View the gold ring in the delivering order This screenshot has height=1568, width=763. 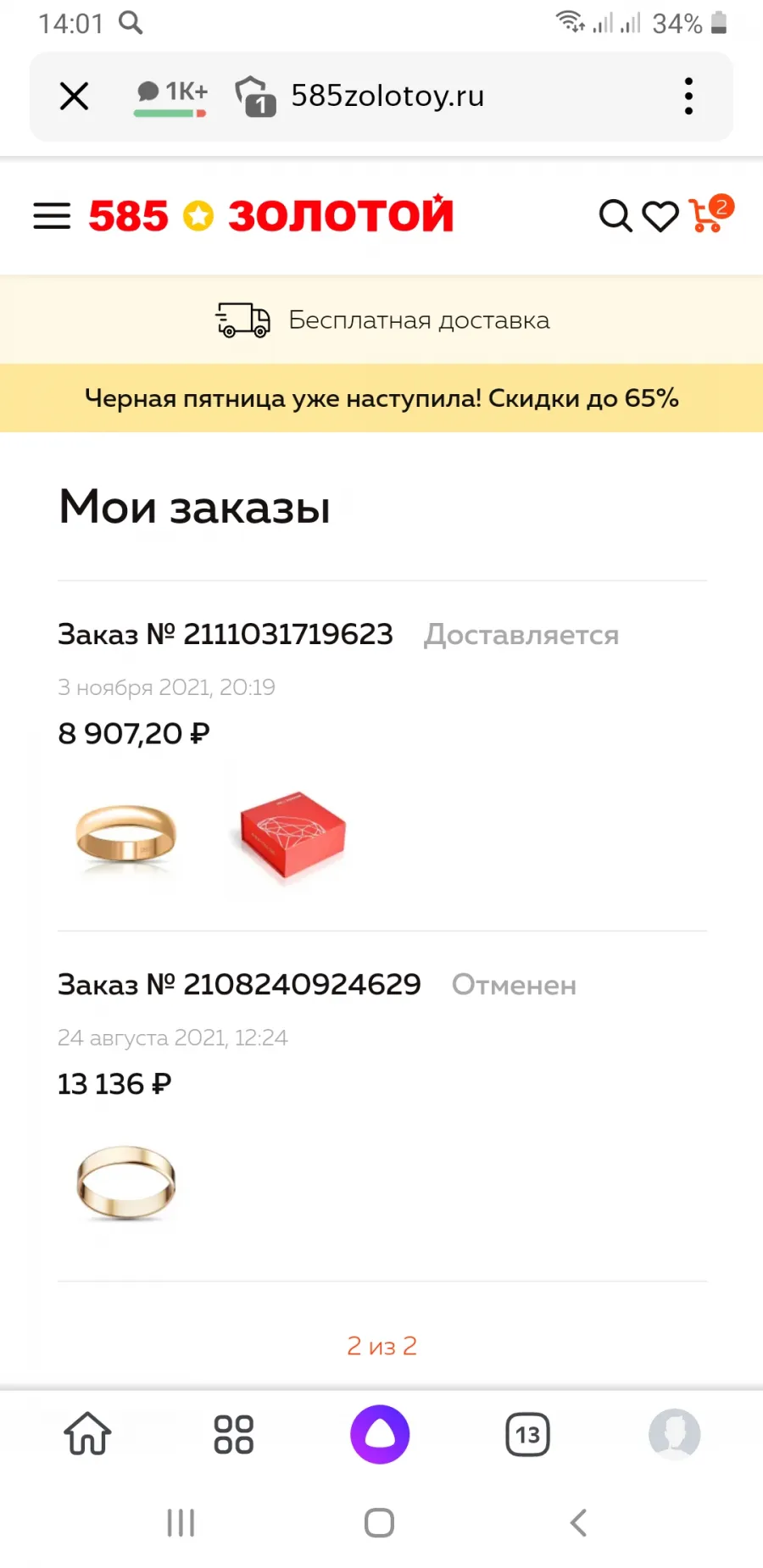(x=125, y=834)
